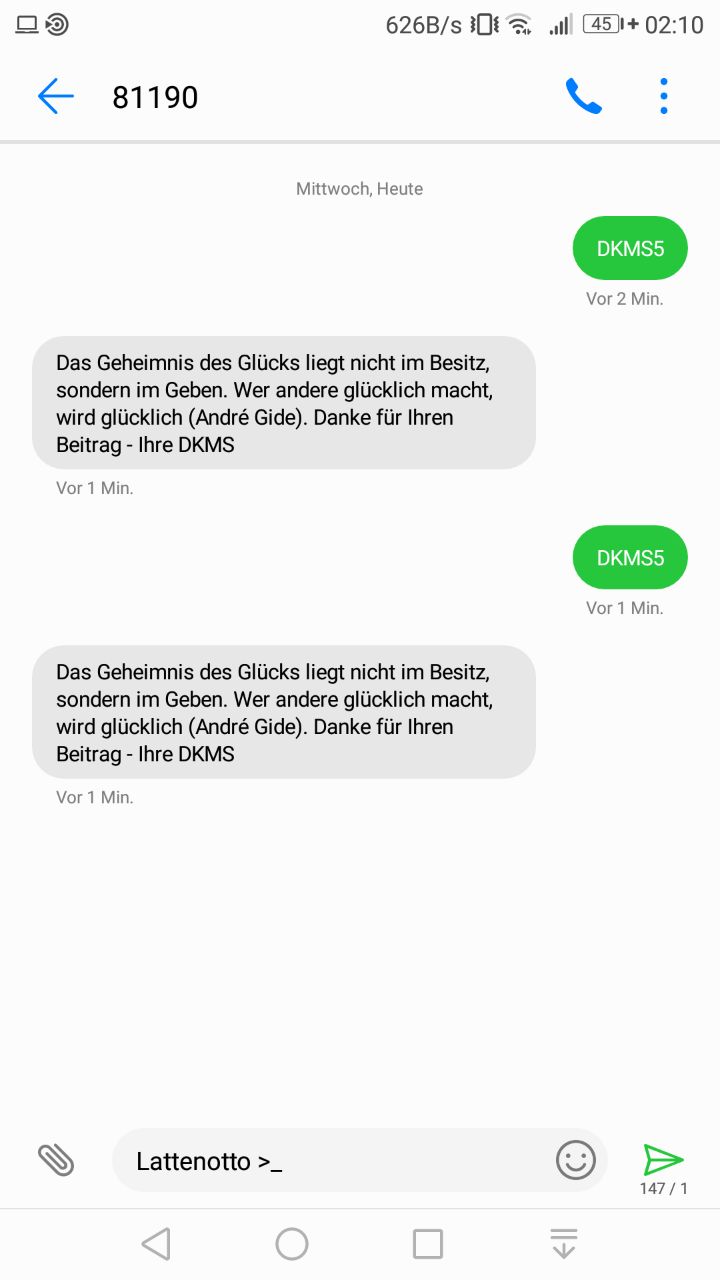
Task: Attach a file with the paperclip
Action: pos(57,1160)
